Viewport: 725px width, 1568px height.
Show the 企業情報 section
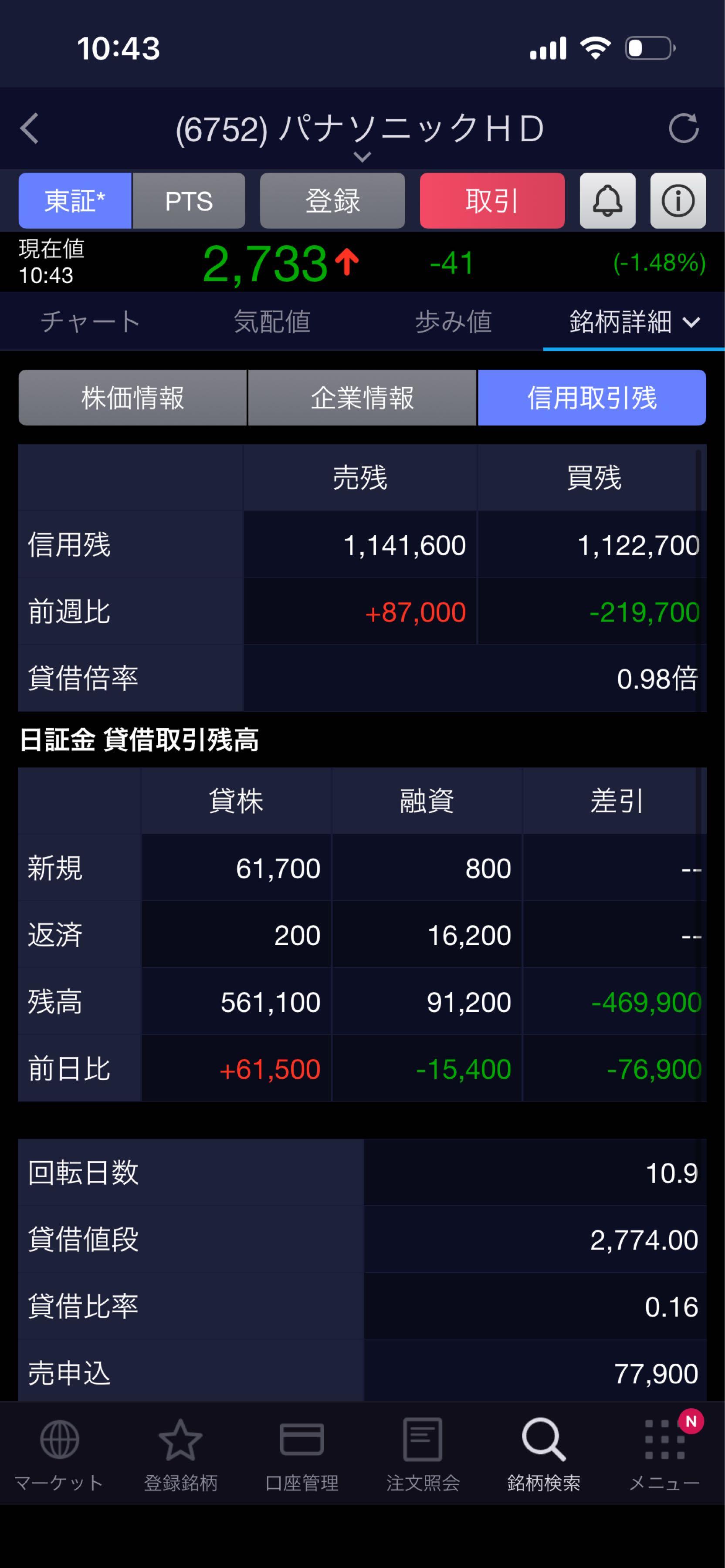click(x=362, y=398)
